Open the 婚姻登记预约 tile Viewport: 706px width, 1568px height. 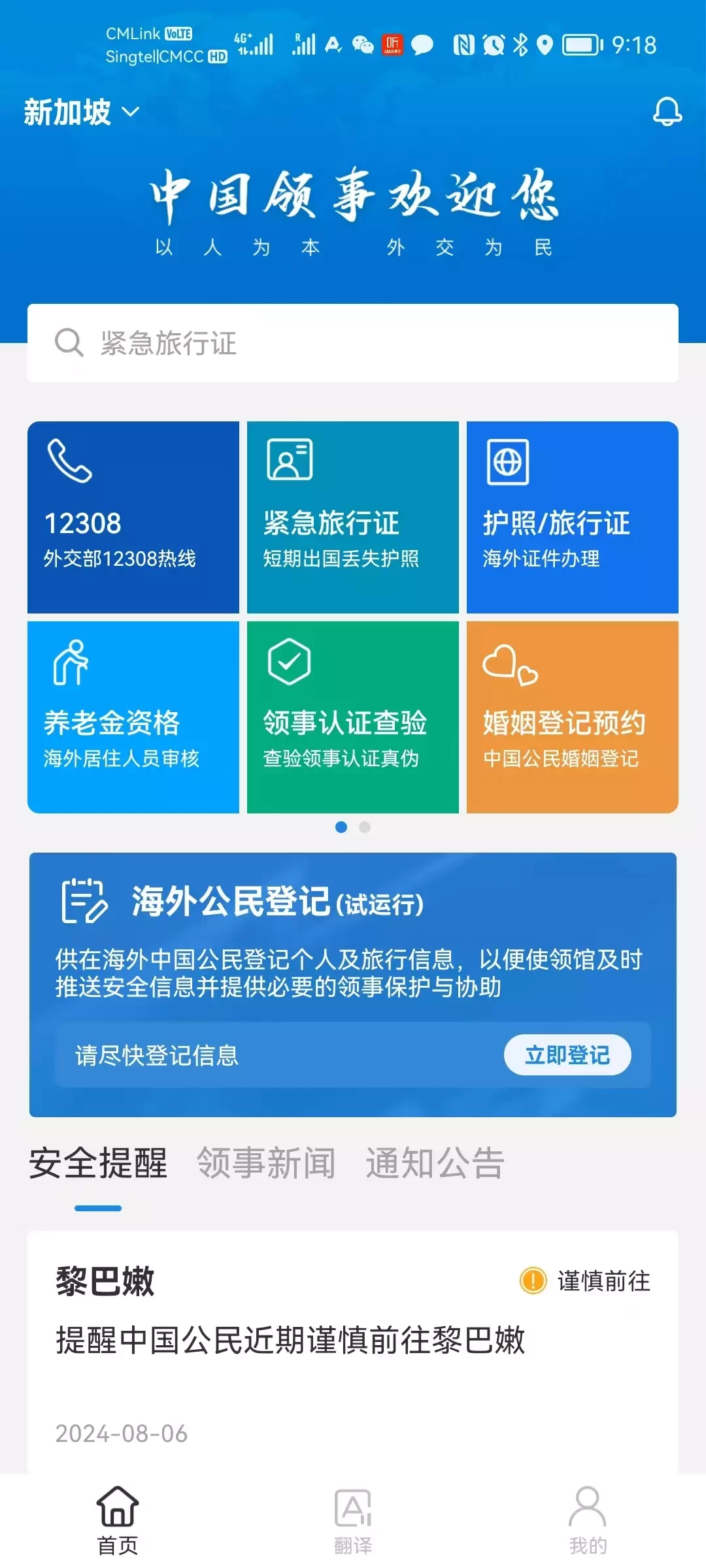(573, 717)
